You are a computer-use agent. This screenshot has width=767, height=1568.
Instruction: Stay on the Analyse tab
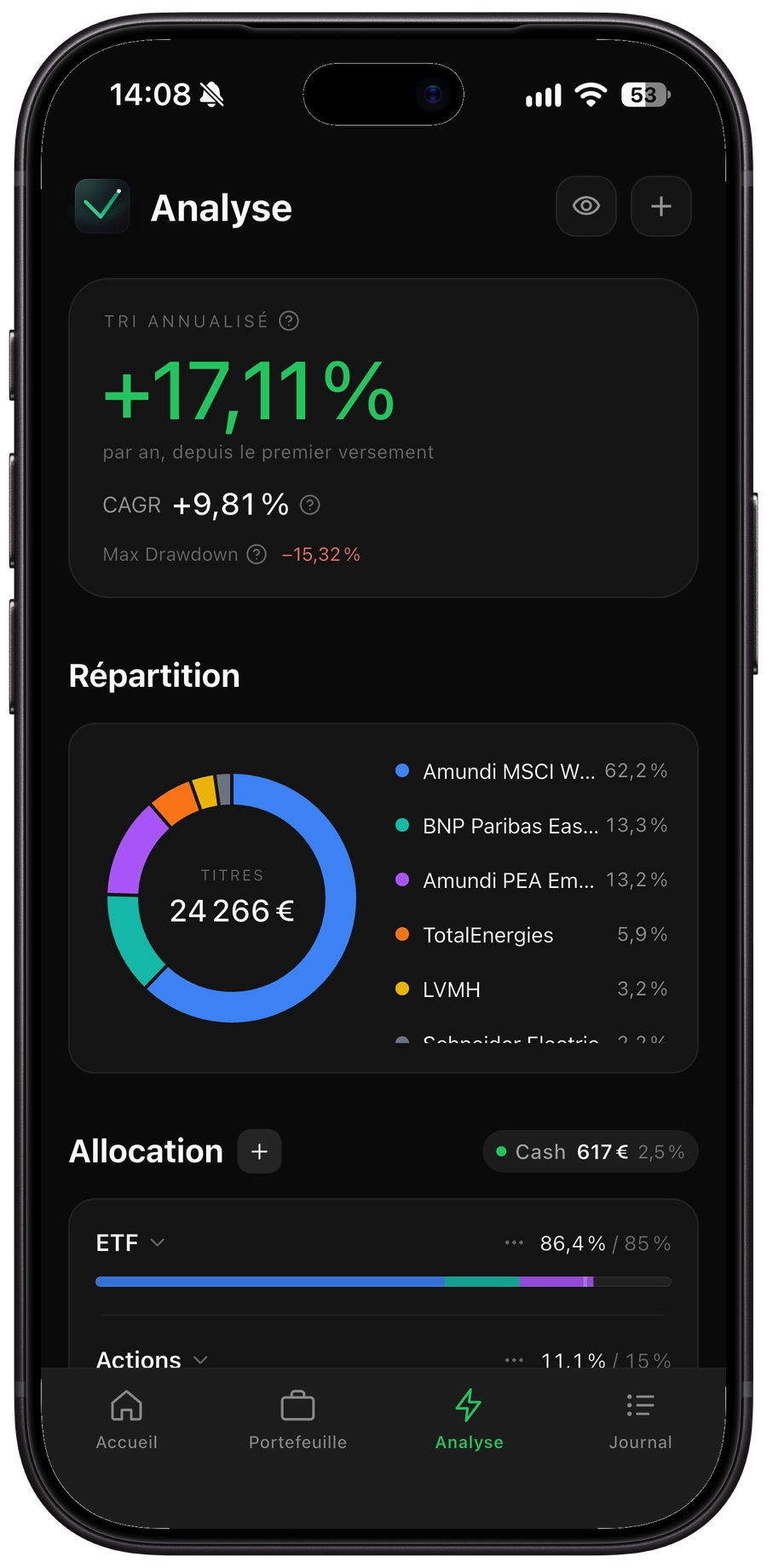point(469,1421)
